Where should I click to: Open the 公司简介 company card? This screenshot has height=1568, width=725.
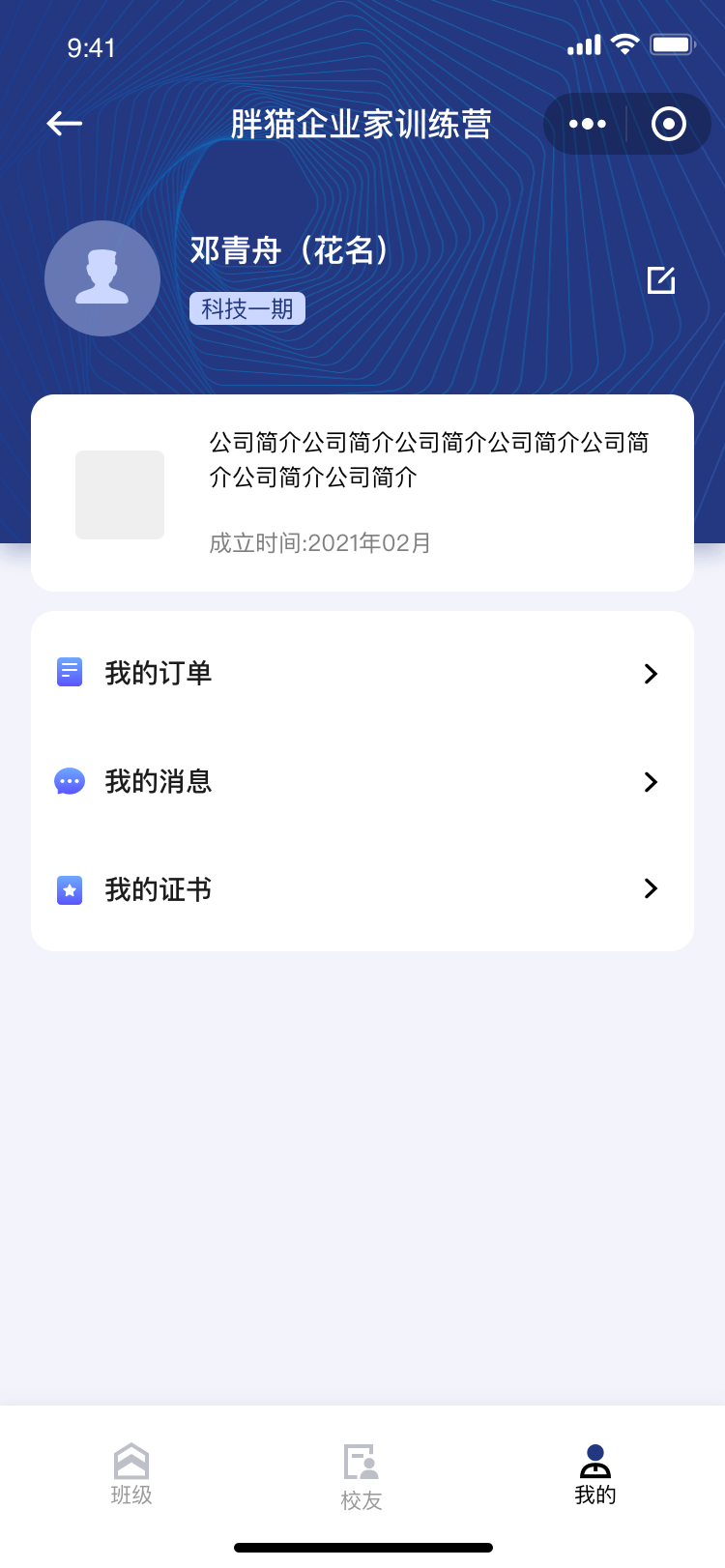[362, 493]
